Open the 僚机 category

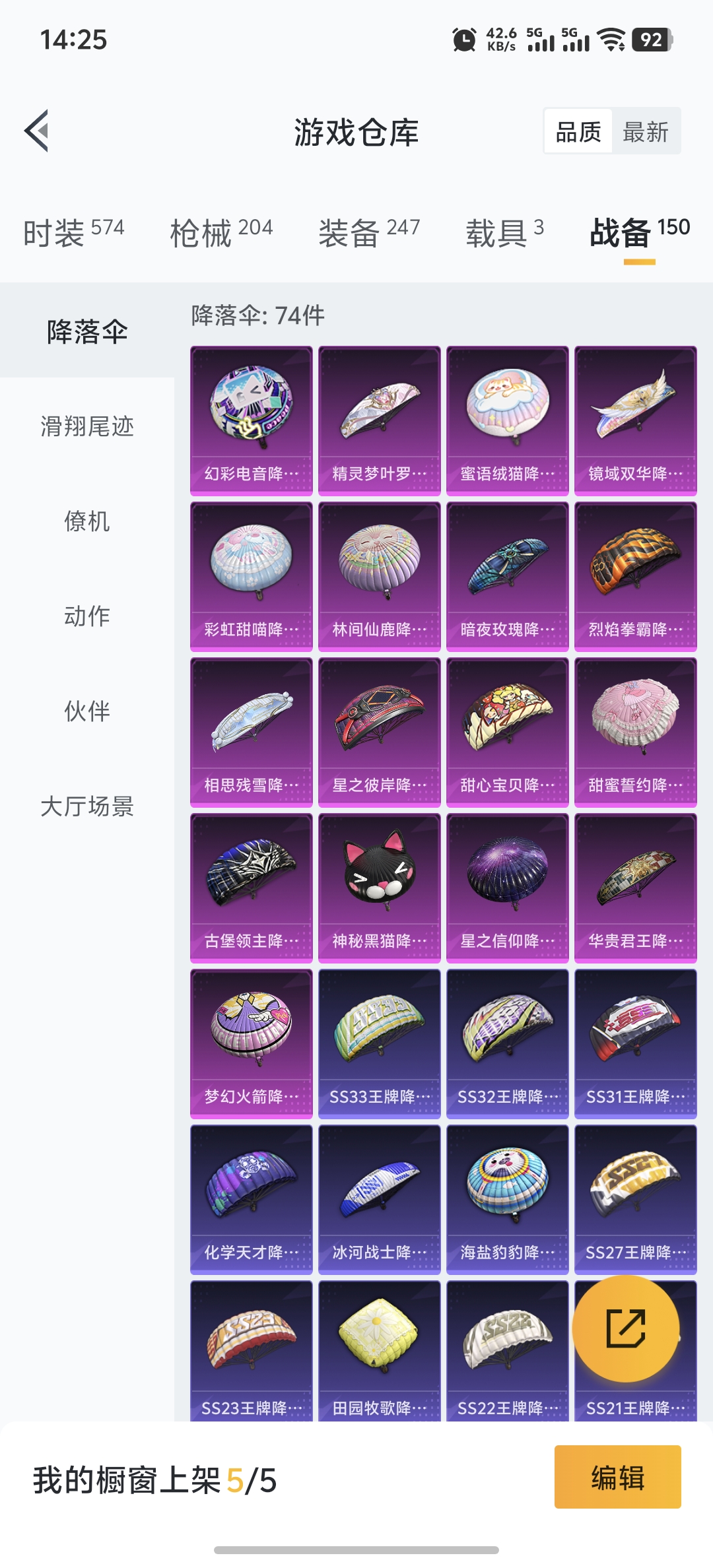(x=87, y=521)
